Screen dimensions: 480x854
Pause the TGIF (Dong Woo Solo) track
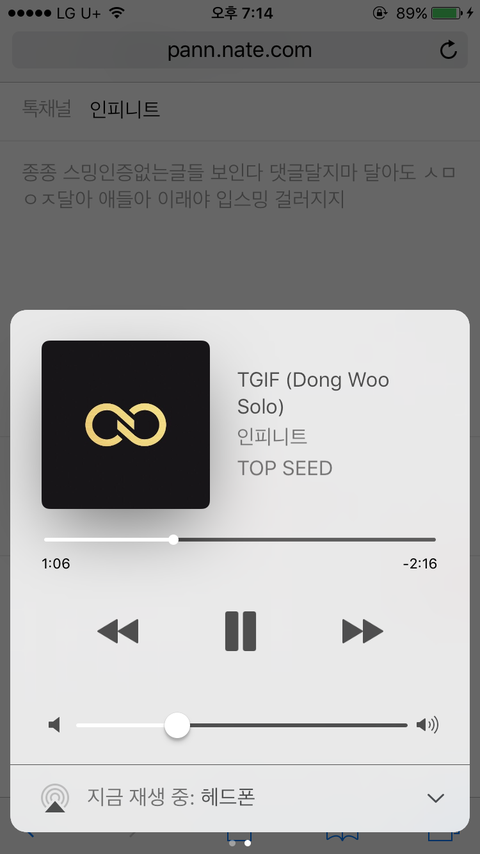tap(240, 631)
